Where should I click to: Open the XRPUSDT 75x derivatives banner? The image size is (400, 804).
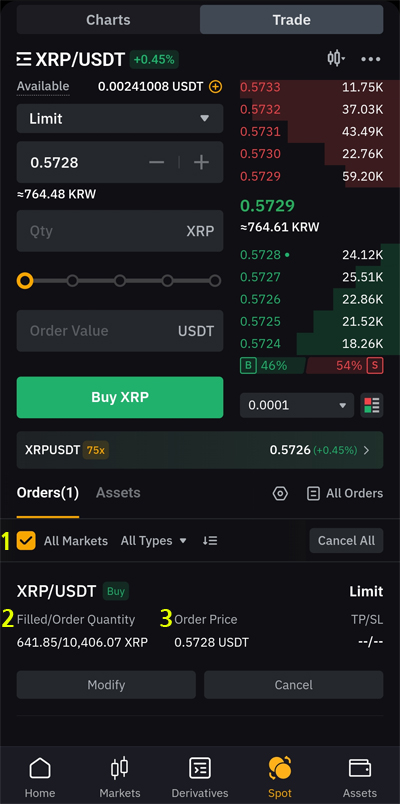click(x=200, y=450)
